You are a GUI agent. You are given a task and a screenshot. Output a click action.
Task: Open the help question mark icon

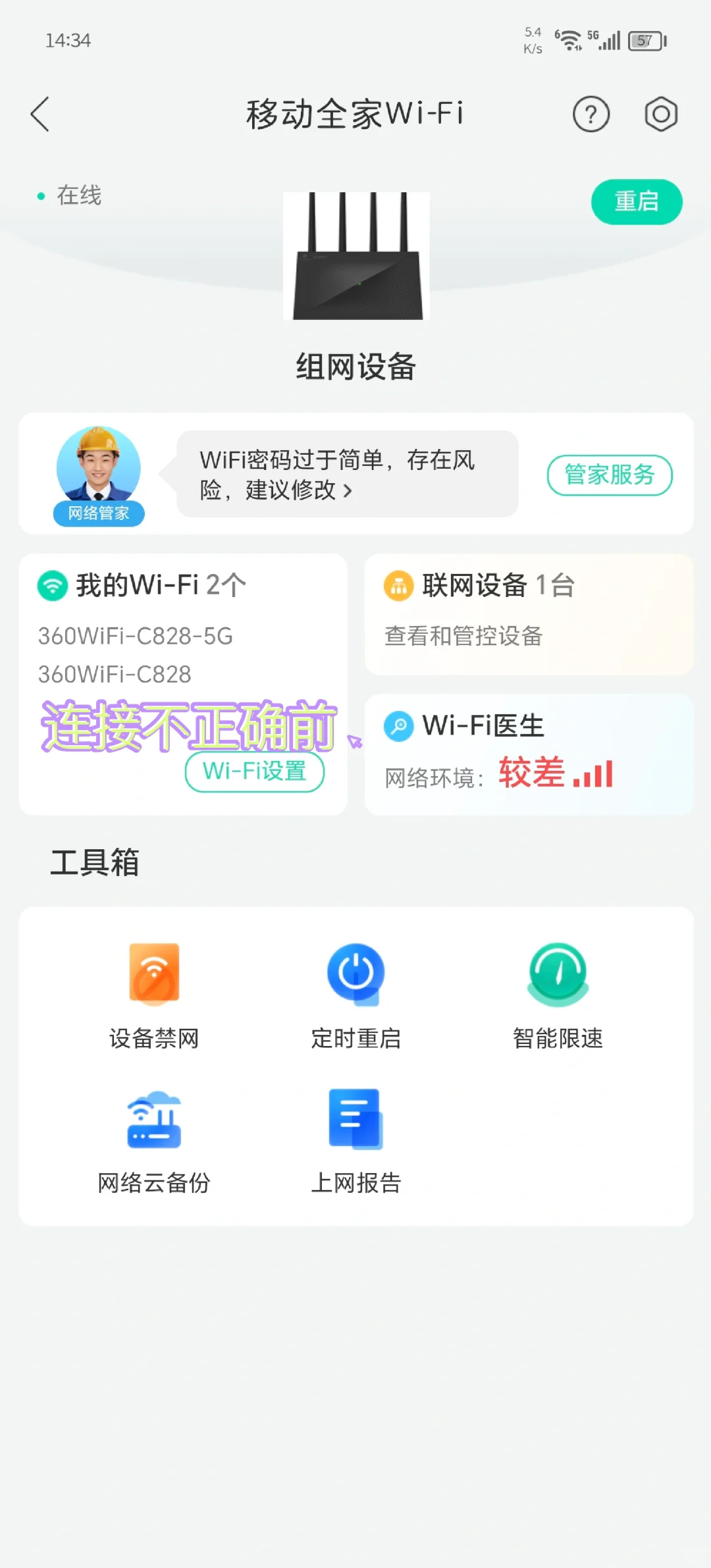(x=591, y=115)
